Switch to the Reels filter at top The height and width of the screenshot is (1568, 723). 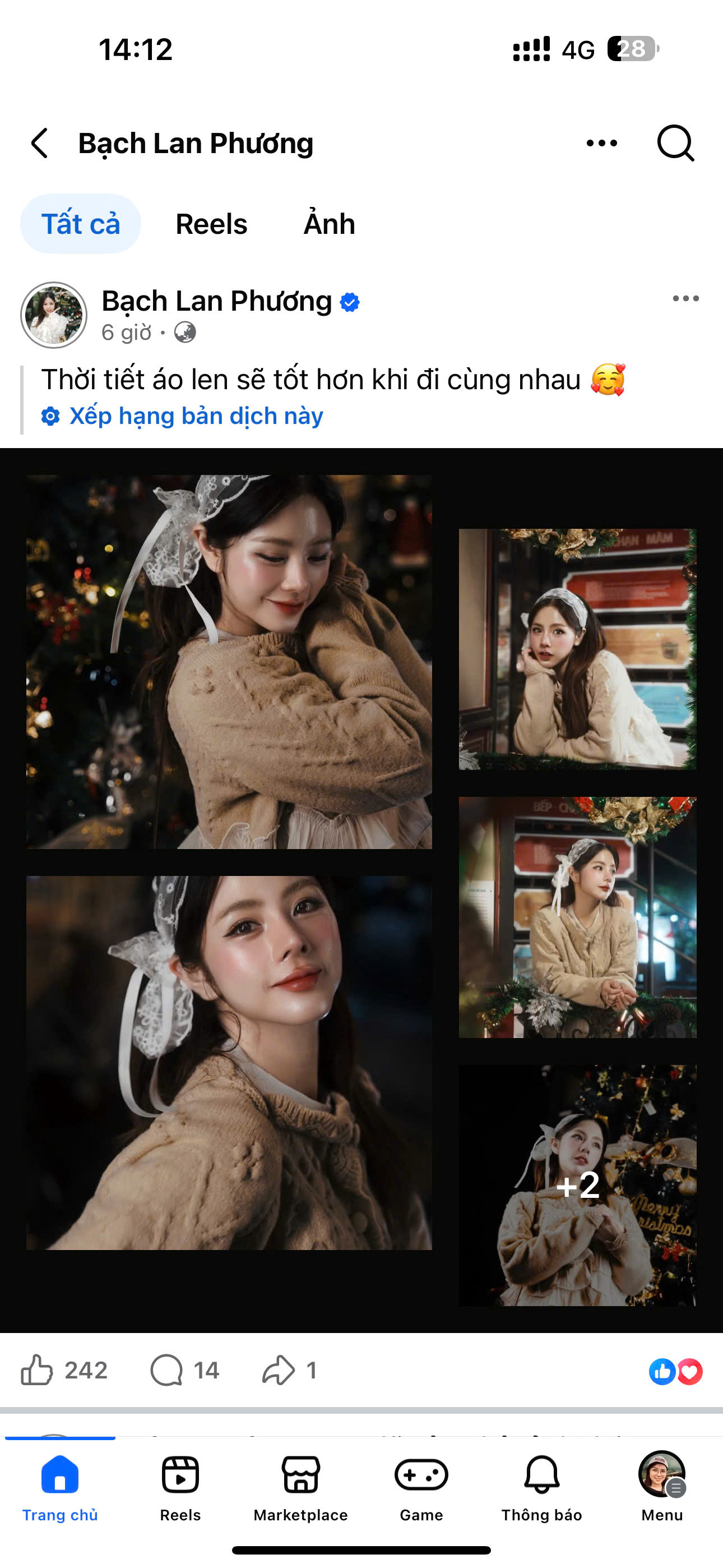point(211,224)
